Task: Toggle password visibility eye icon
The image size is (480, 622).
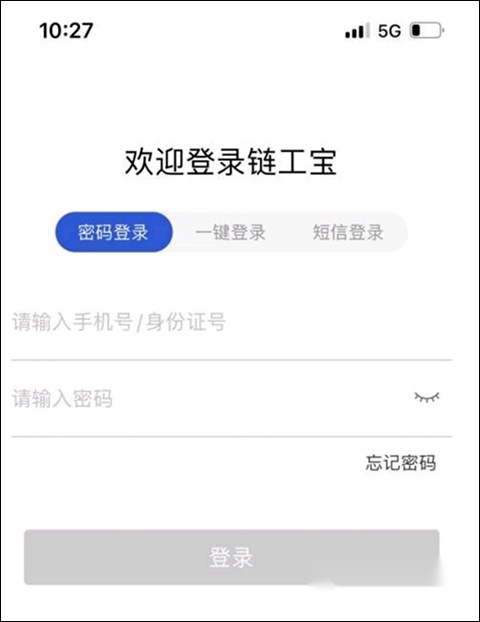Action: [427, 397]
